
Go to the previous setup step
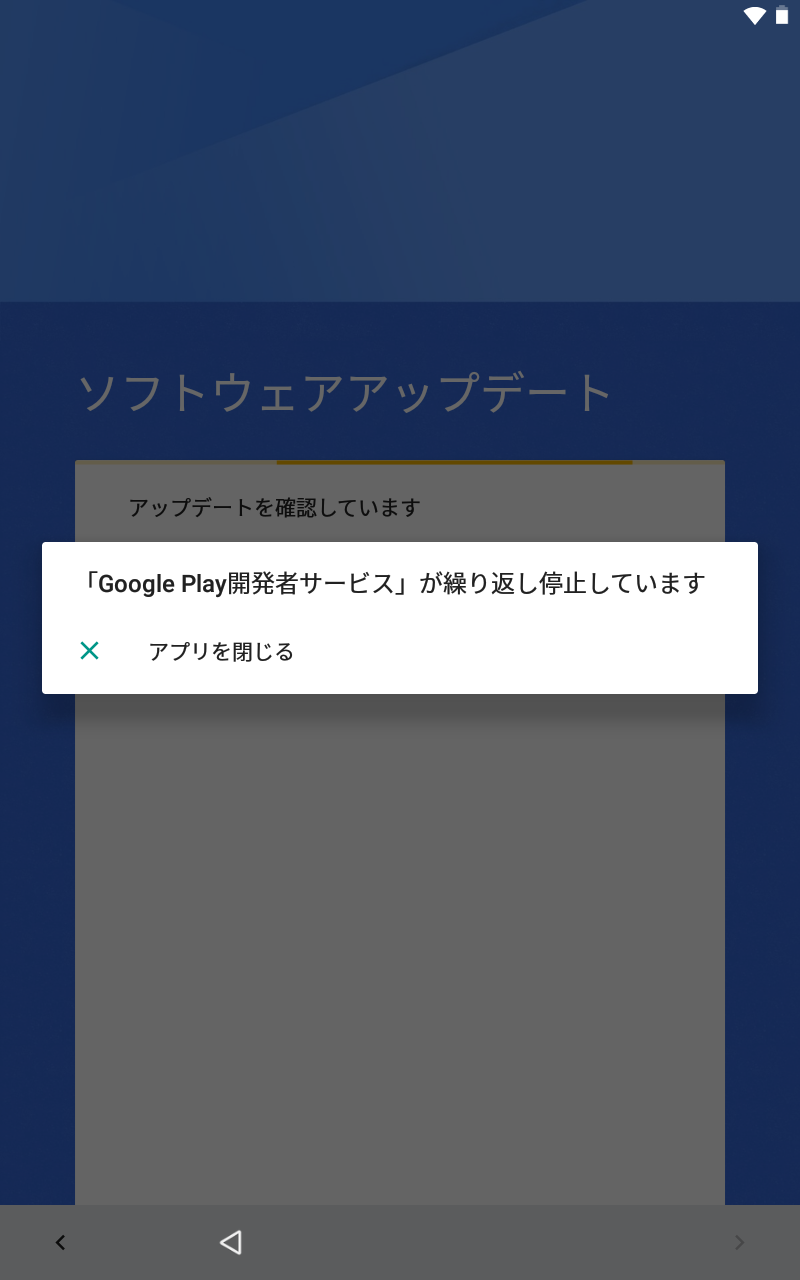point(60,1242)
